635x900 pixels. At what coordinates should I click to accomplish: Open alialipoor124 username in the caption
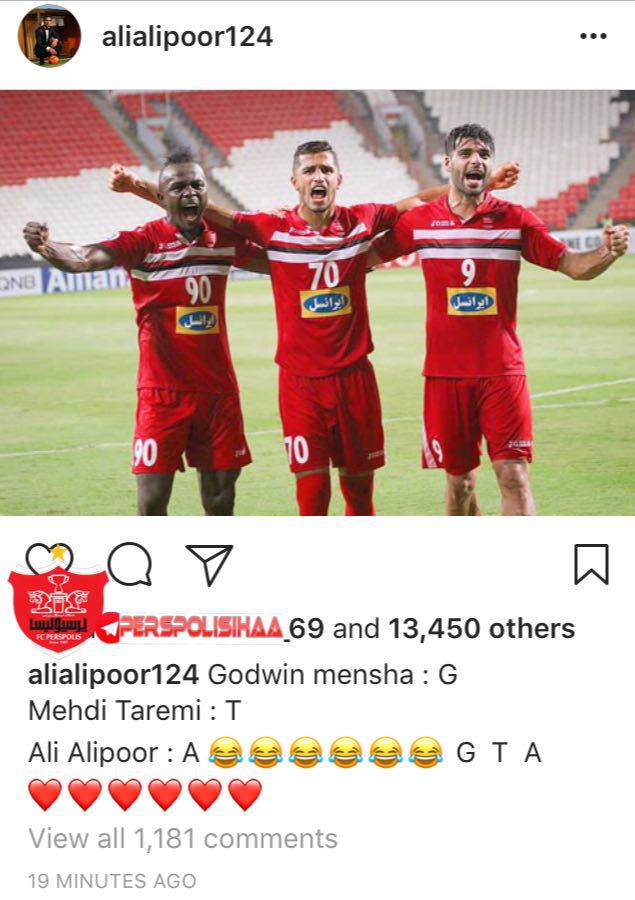pos(115,674)
